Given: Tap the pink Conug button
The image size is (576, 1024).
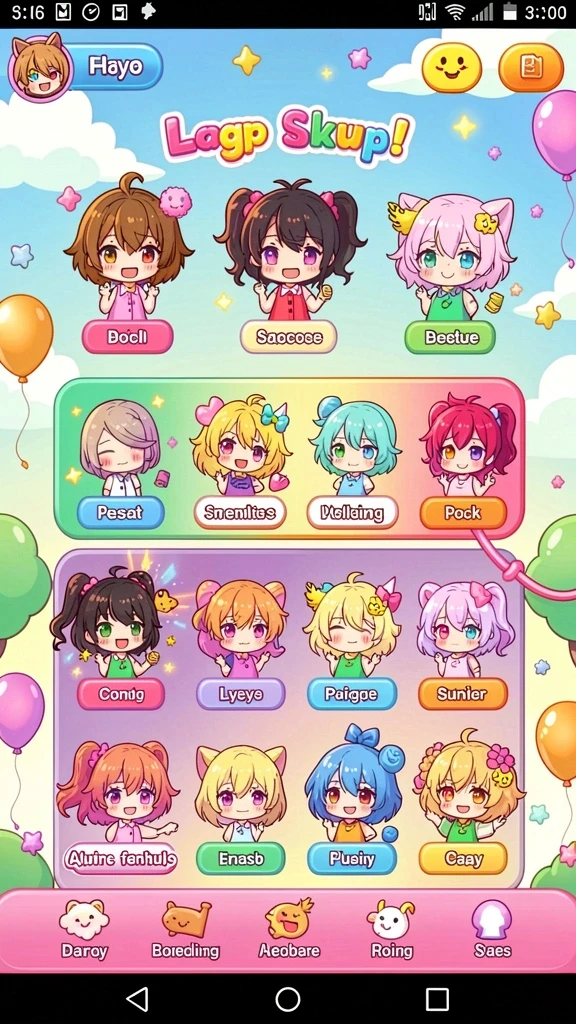Looking at the screenshot, I should click(x=121, y=694).
